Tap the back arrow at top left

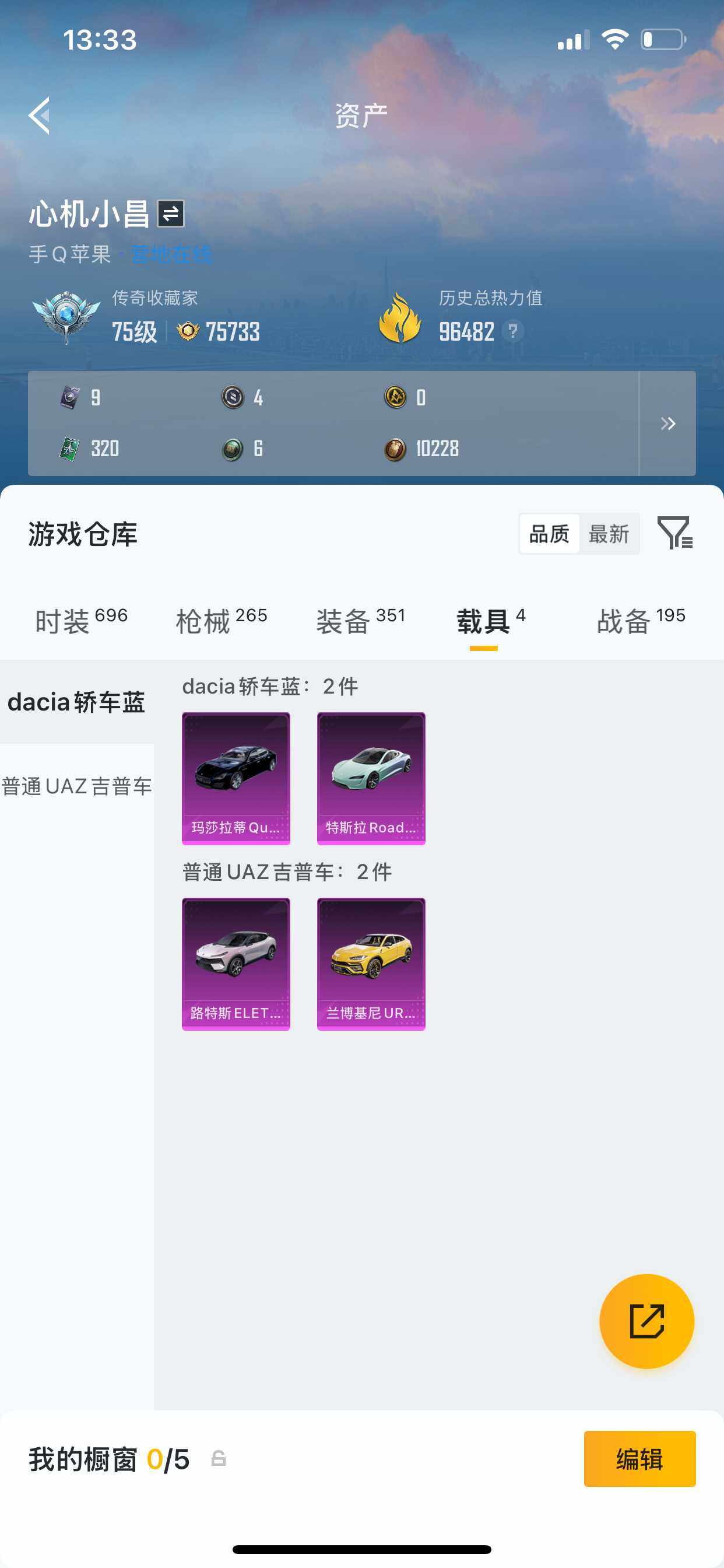pyautogui.click(x=38, y=116)
